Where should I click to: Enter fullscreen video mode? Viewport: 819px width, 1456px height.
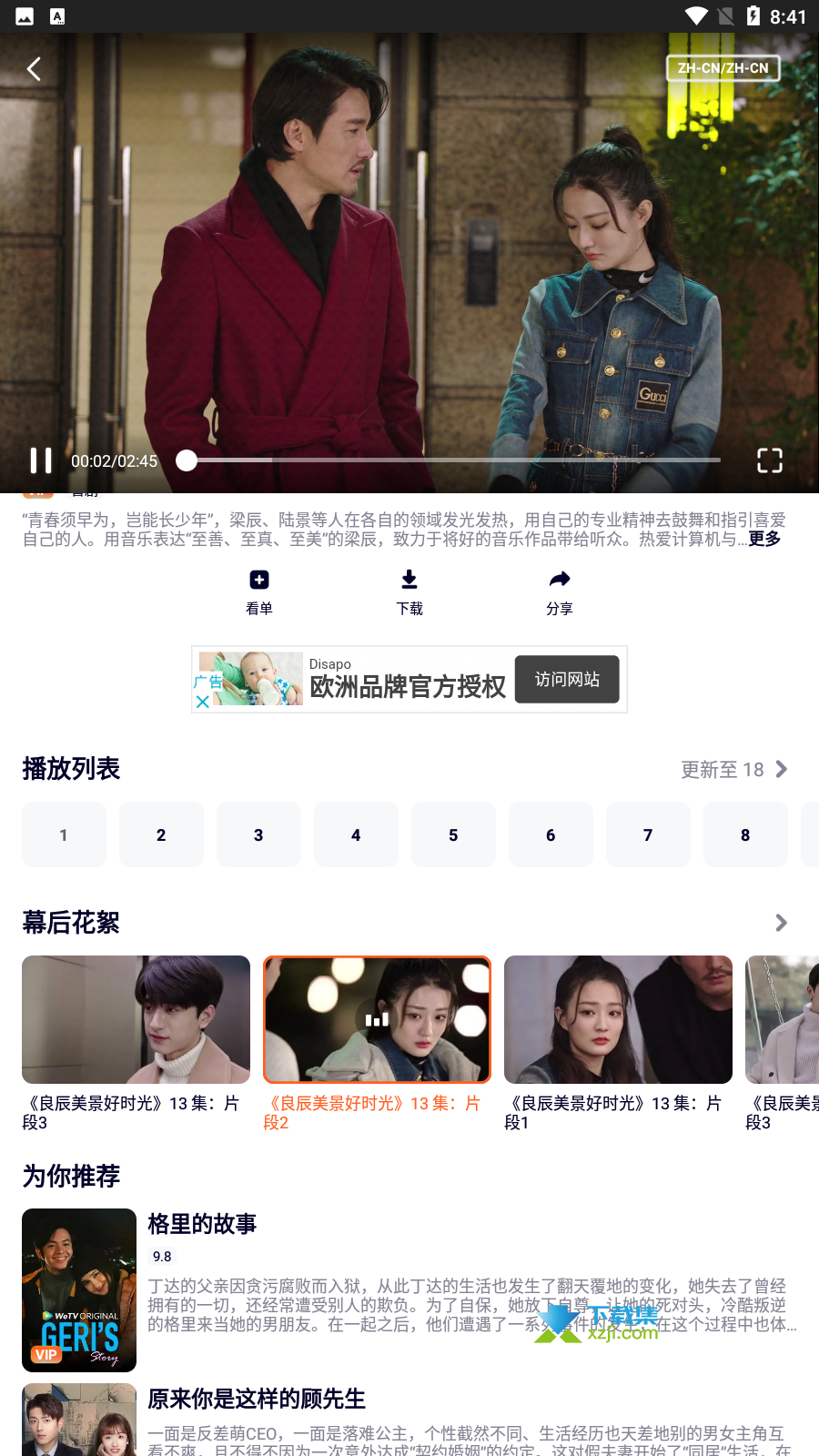click(770, 460)
